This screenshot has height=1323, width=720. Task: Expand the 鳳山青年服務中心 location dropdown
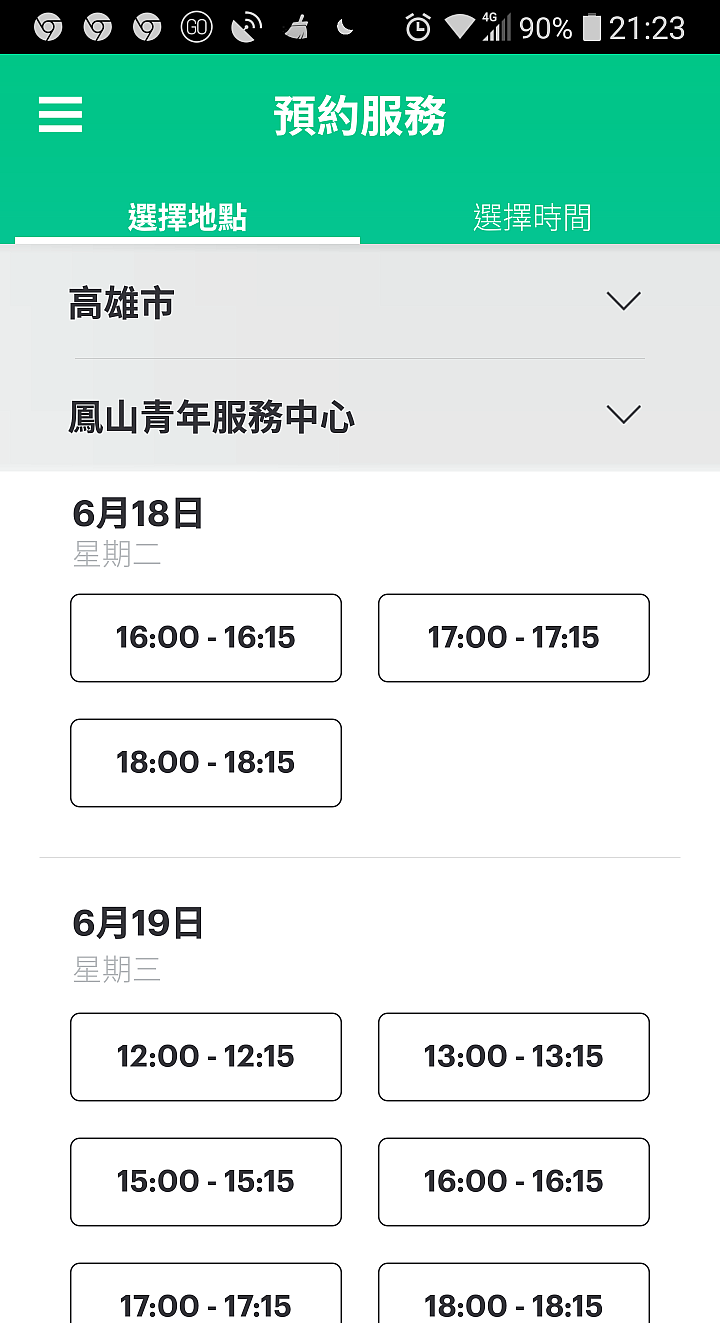click(x=359, y=416)
